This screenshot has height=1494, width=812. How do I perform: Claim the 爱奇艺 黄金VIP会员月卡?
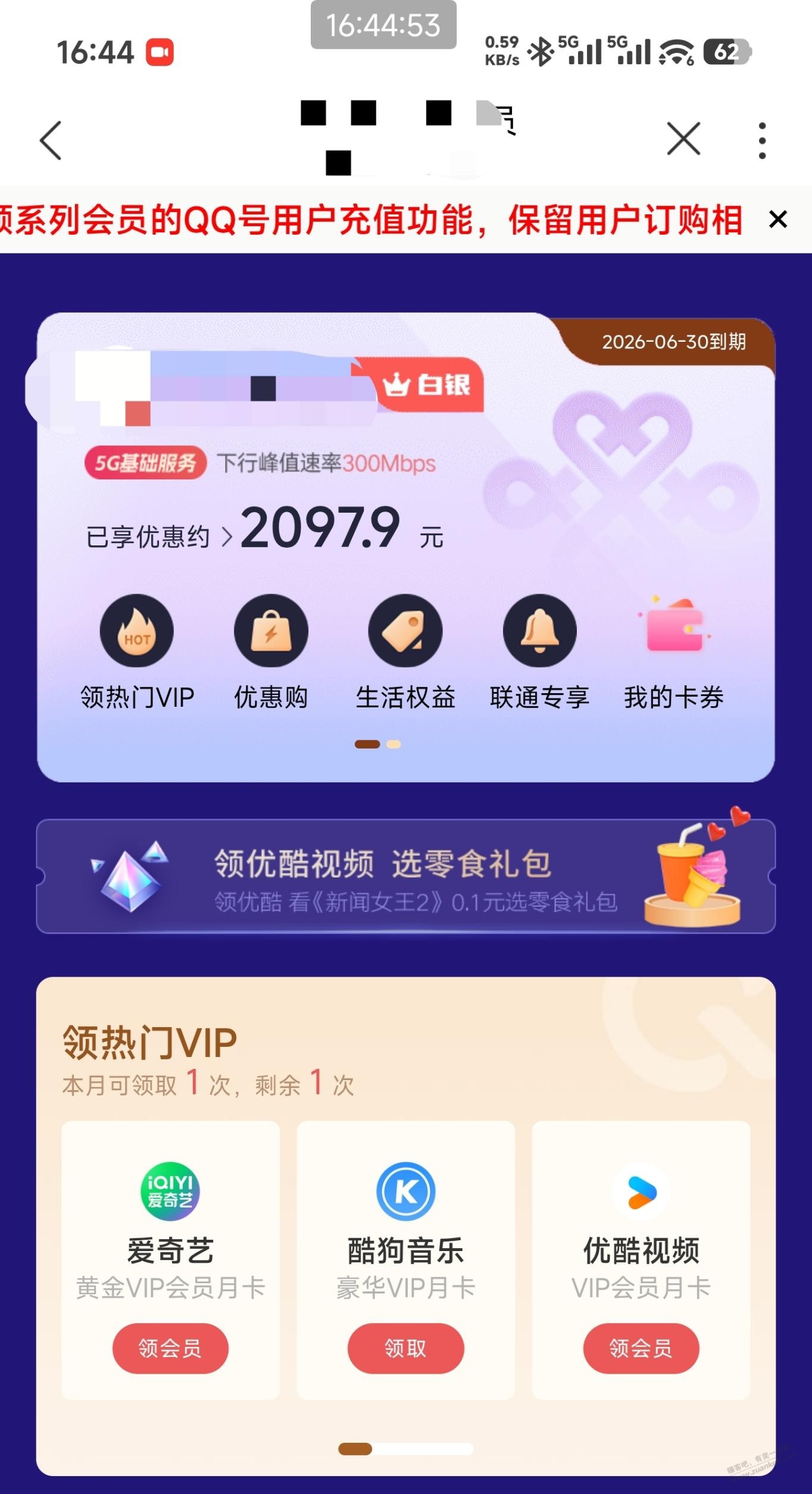click(170, 1348)
